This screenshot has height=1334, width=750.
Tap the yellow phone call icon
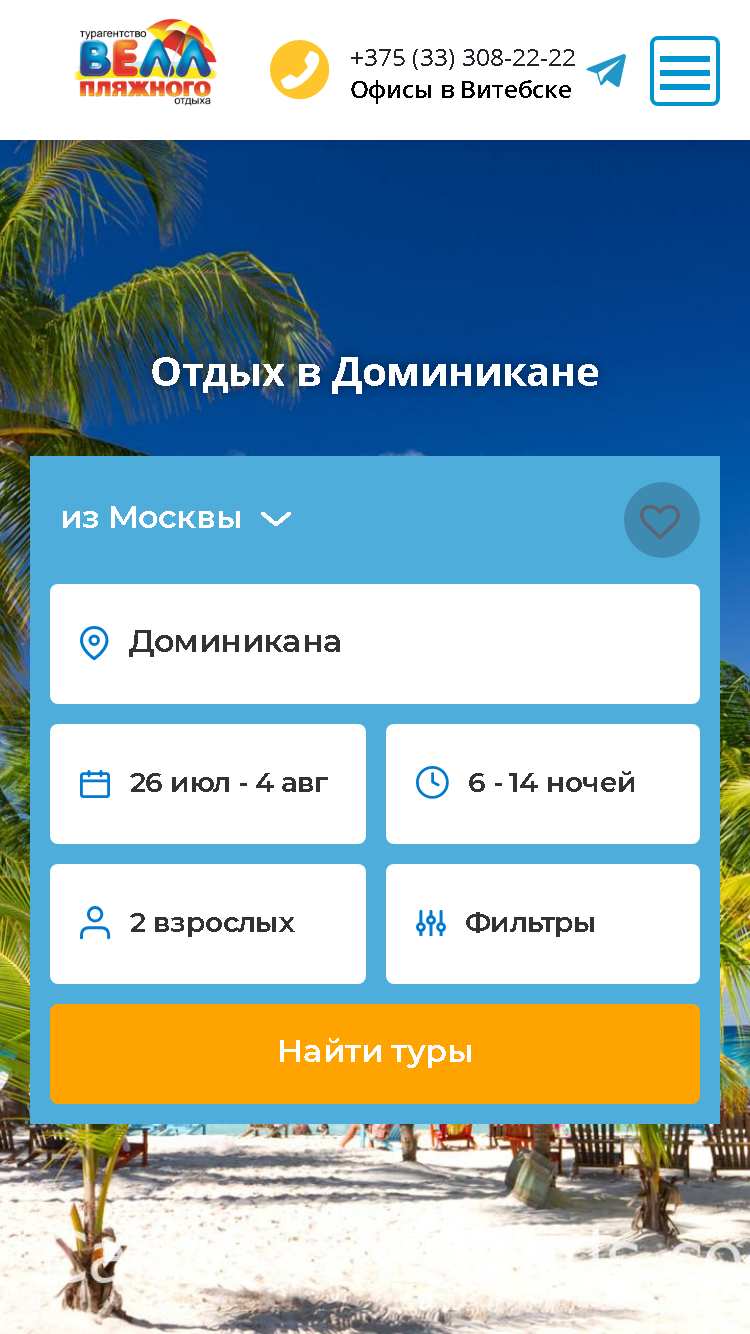point(300,70)
